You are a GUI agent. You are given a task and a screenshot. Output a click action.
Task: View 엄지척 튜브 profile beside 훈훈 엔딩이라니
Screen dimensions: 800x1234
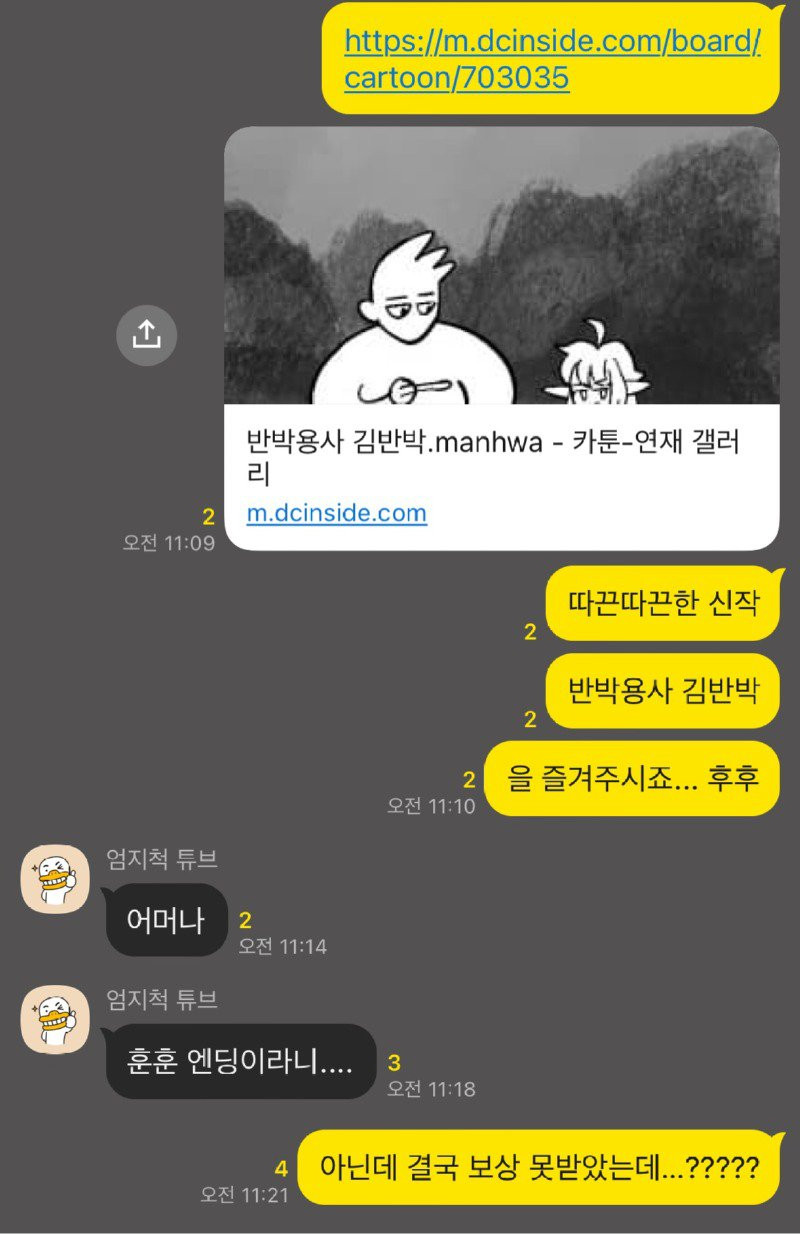coord(55,1018)
